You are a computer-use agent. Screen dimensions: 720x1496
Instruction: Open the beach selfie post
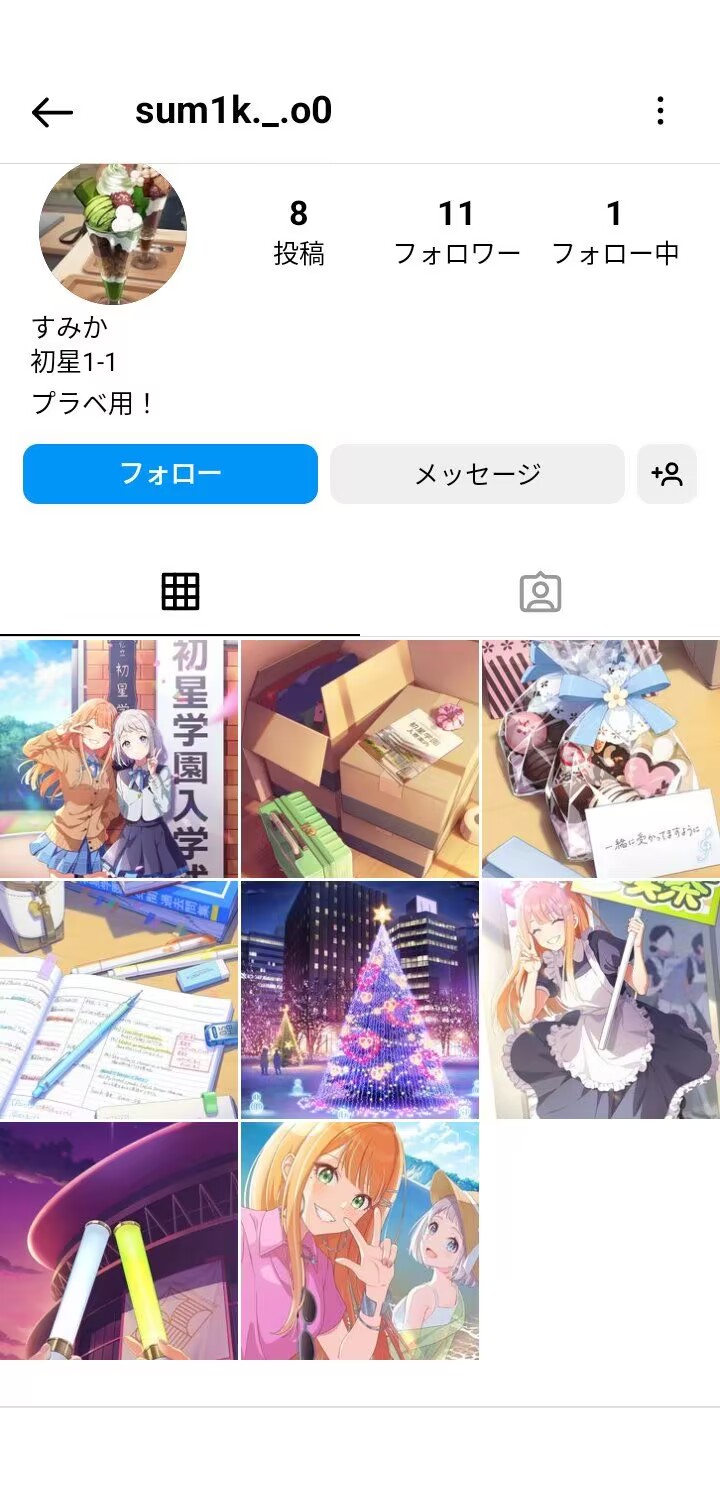360,1241
